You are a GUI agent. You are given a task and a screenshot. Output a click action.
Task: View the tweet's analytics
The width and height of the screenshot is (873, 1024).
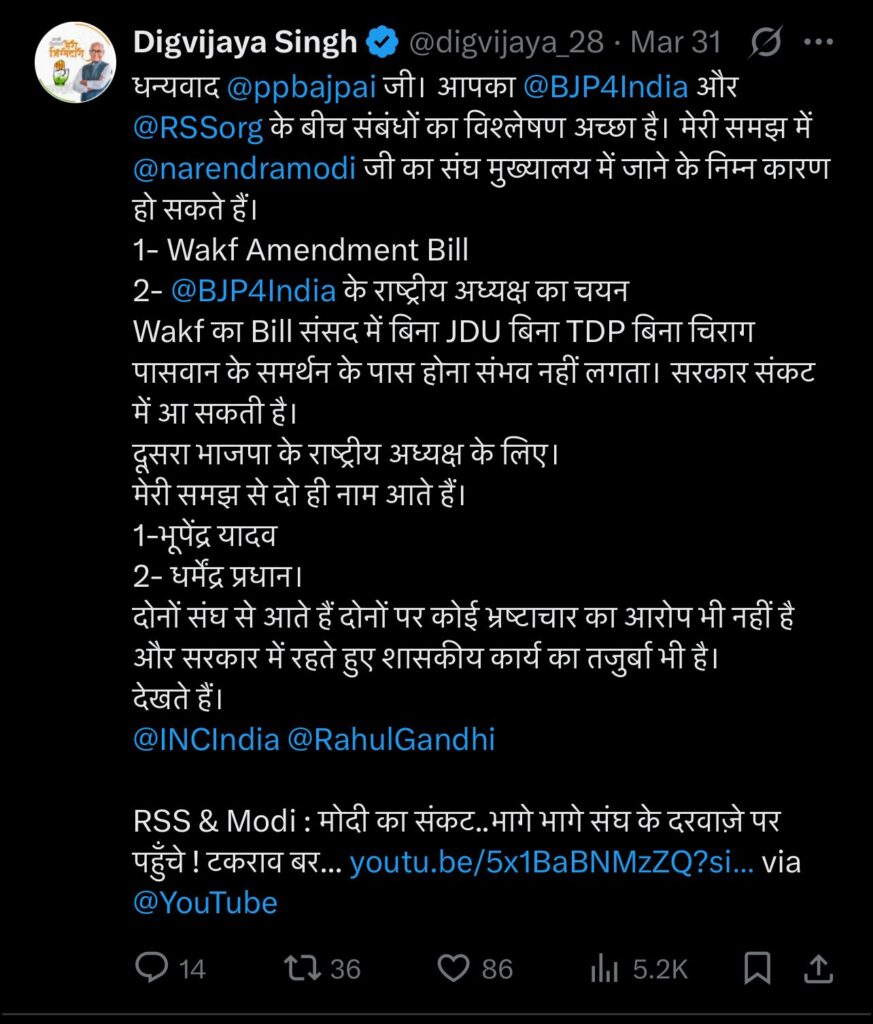[604, 968]
